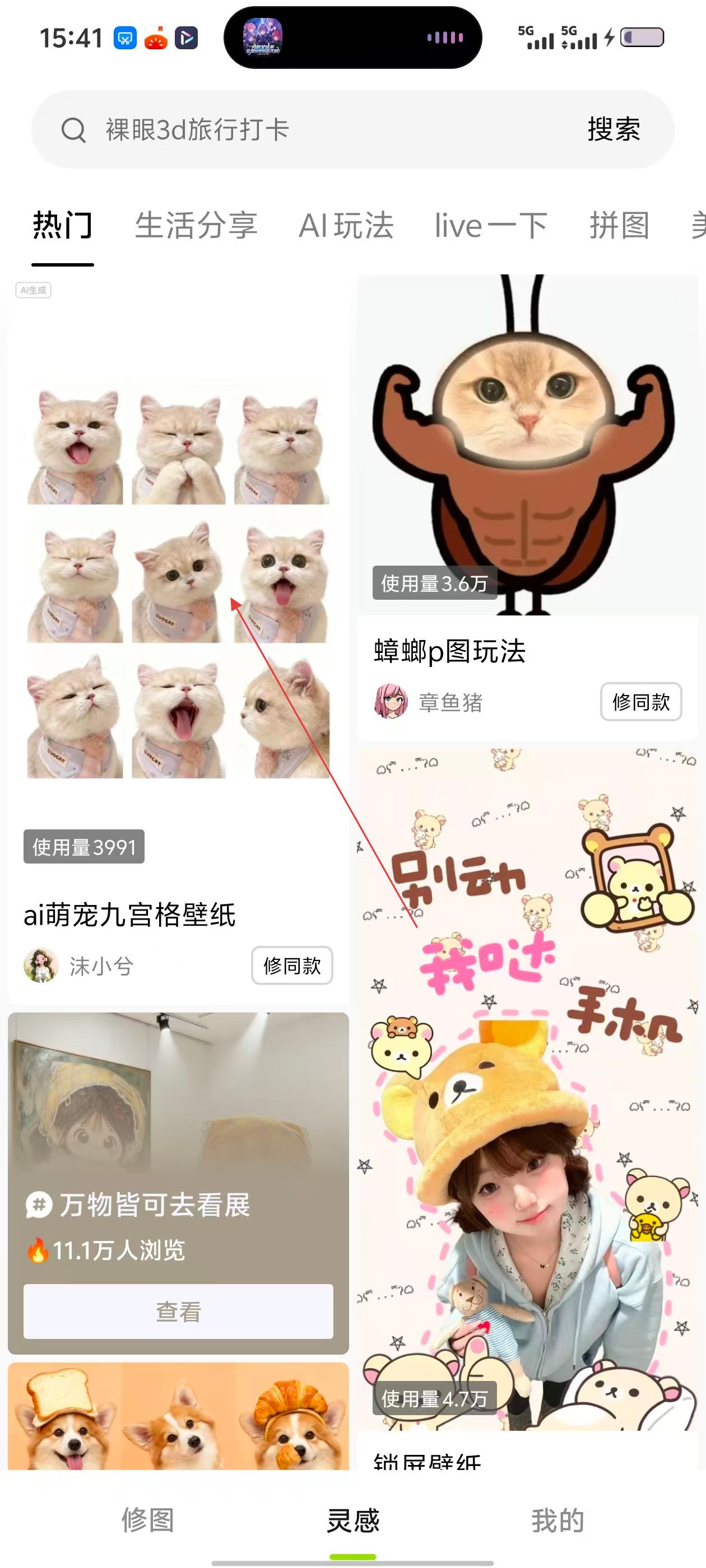Select the 热门 tab
This screenshot has height=1568, width=706.
tap(63, 226)
